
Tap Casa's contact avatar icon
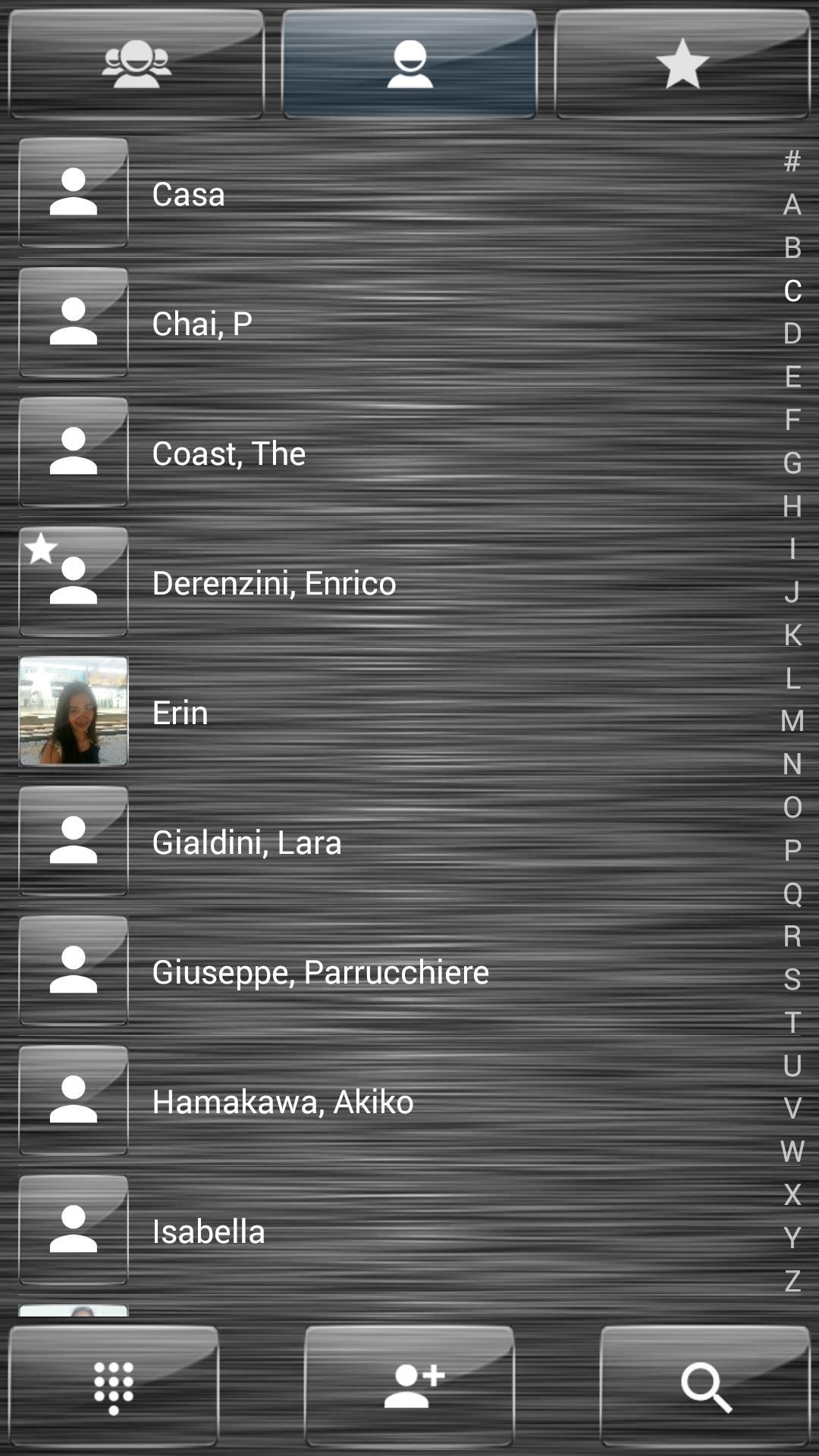[73, 193]
